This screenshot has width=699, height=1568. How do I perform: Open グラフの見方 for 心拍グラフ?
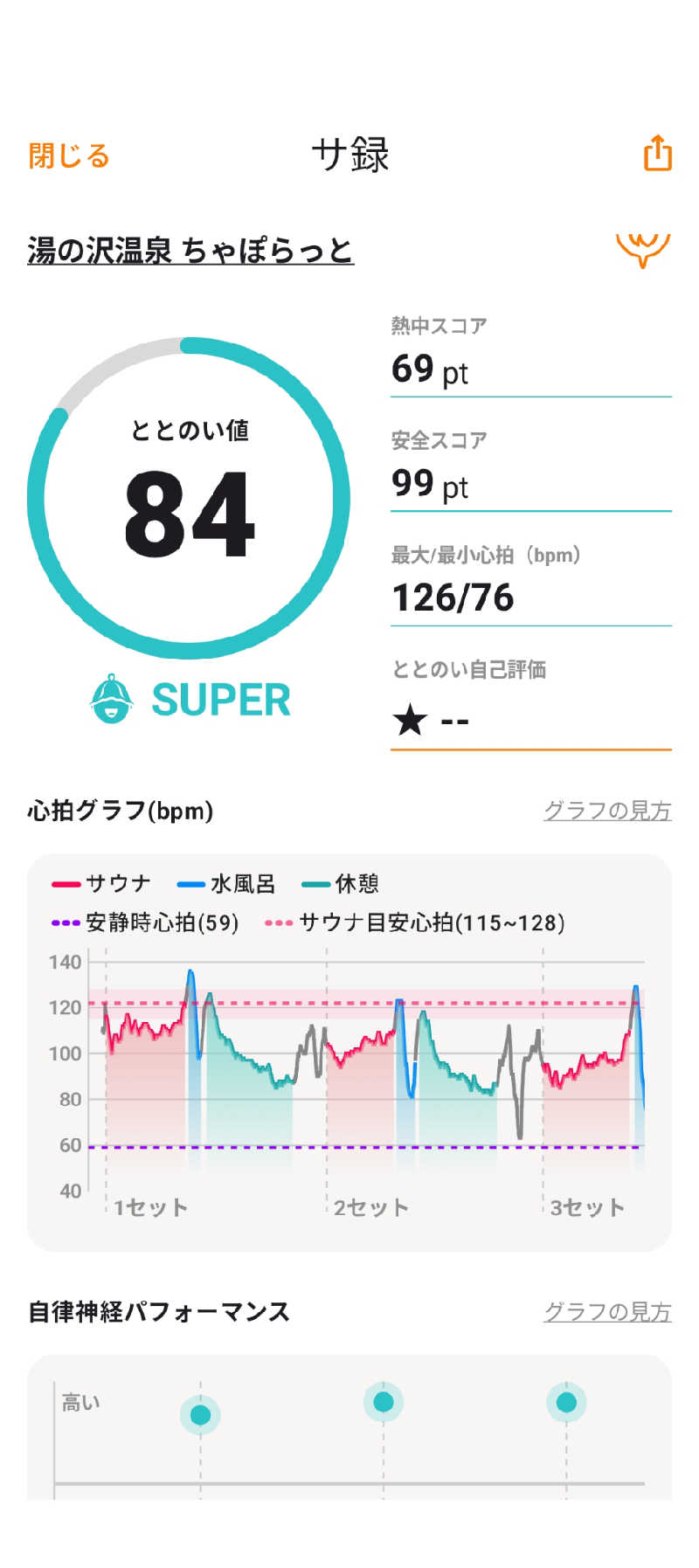606,811
